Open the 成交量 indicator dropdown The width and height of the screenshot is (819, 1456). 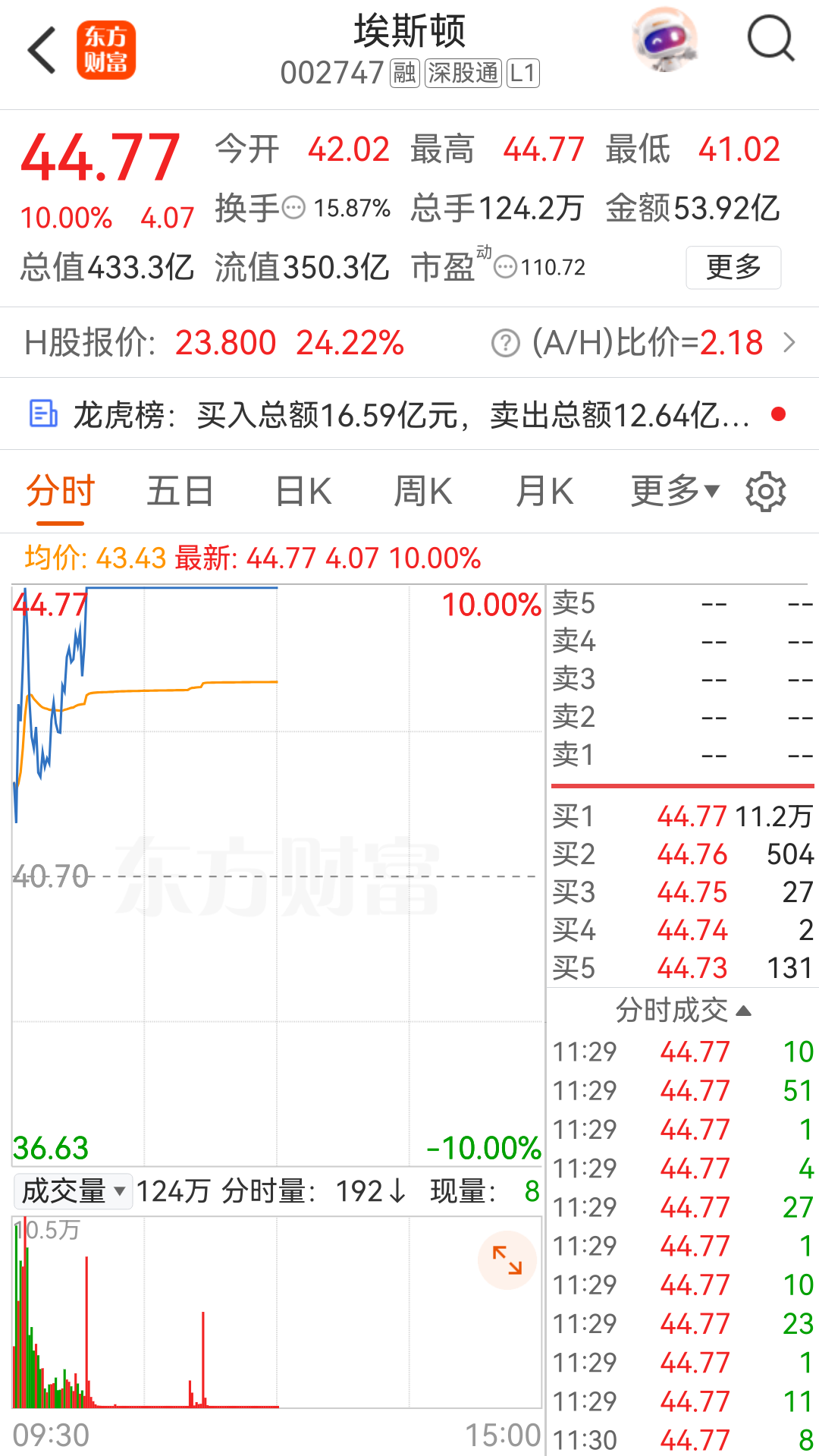(74, 1191)
